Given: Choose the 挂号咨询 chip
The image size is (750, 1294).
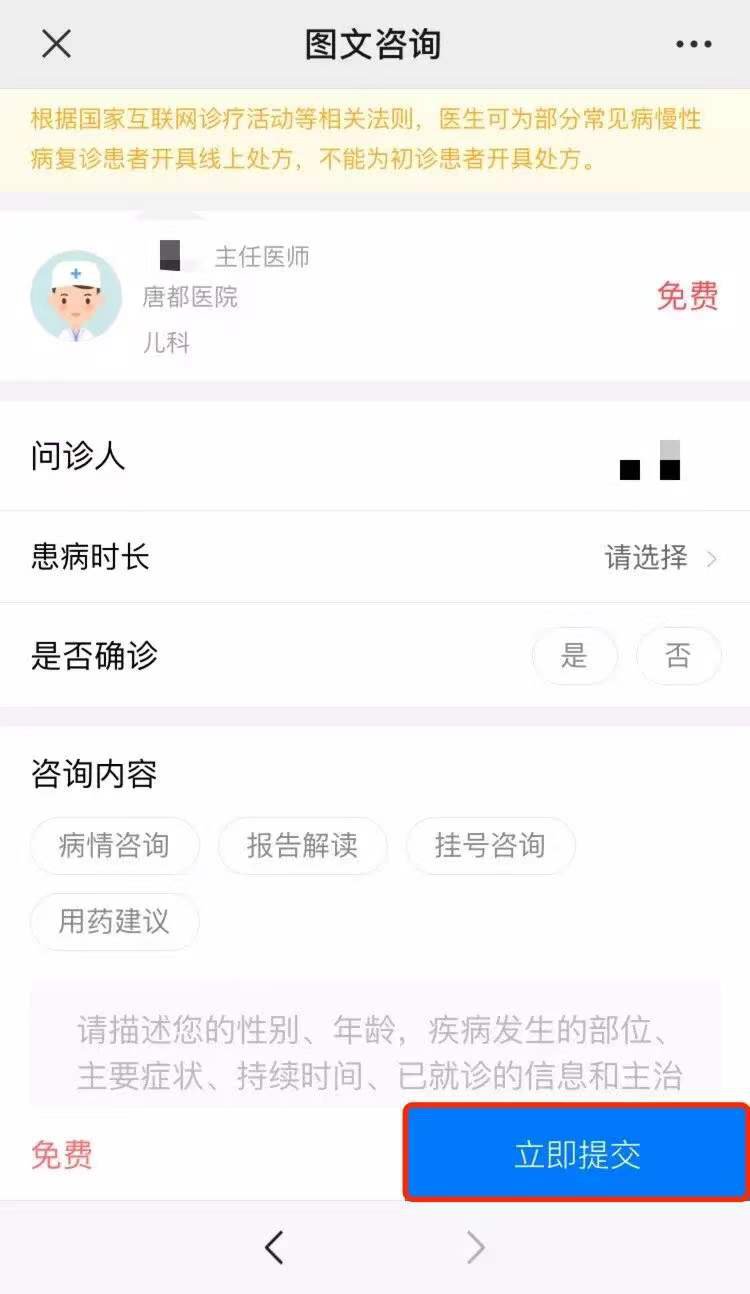Looking at the screenshot, I should point(490,846).
